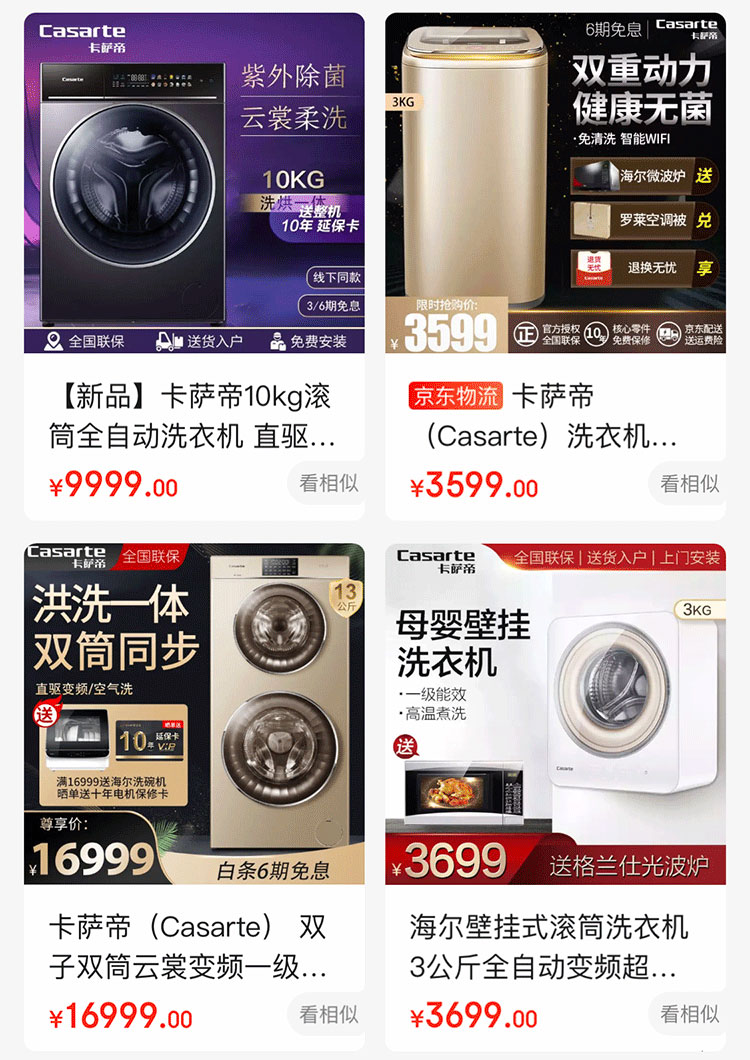Open the ¥3599 Casarte top-load washer card
Screen dimensions: 750x1060
pyautogui.click(x=555, y=185)
